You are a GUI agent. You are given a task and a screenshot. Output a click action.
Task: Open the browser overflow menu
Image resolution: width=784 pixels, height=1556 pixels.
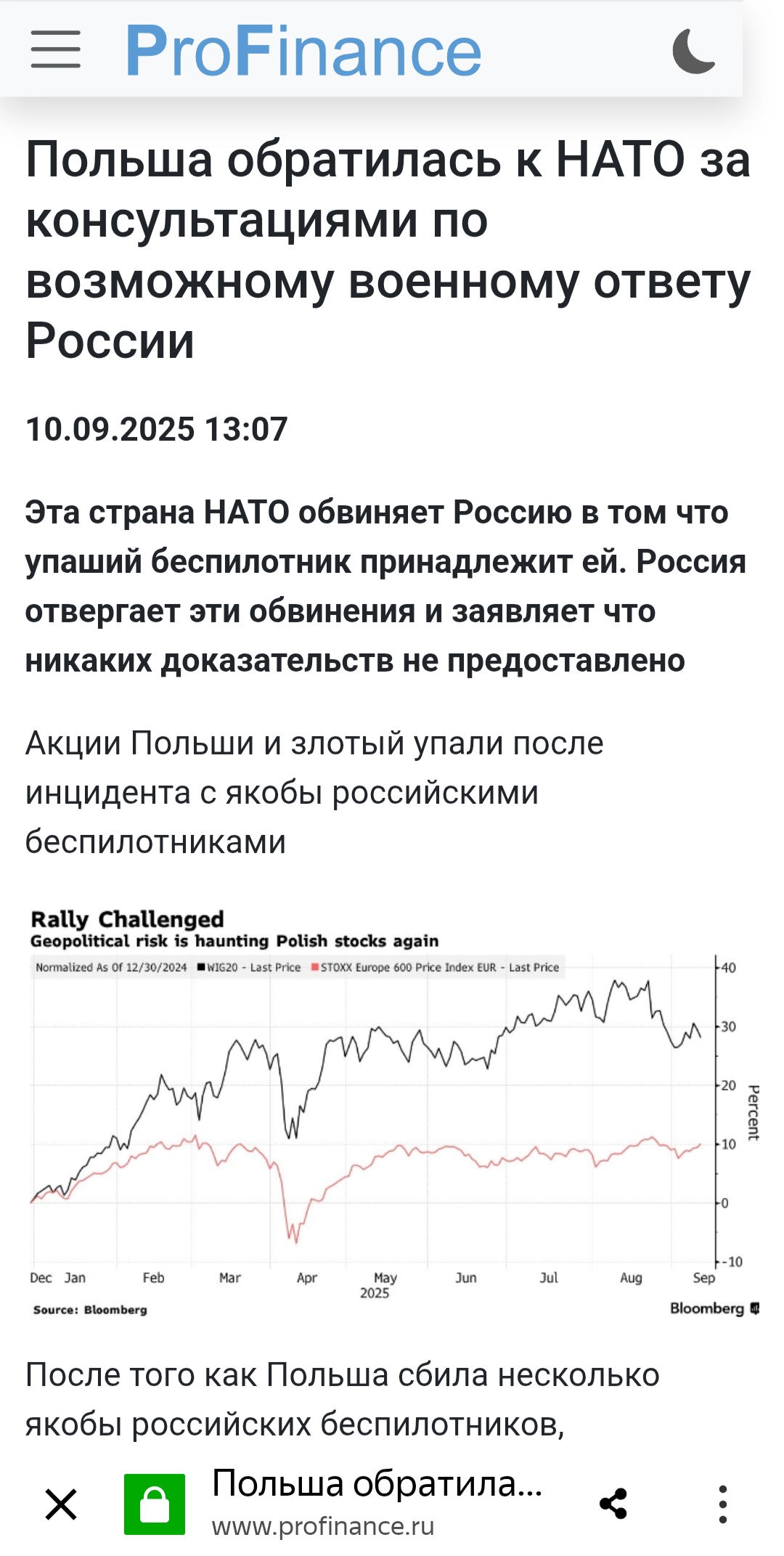coord(722,1504)
